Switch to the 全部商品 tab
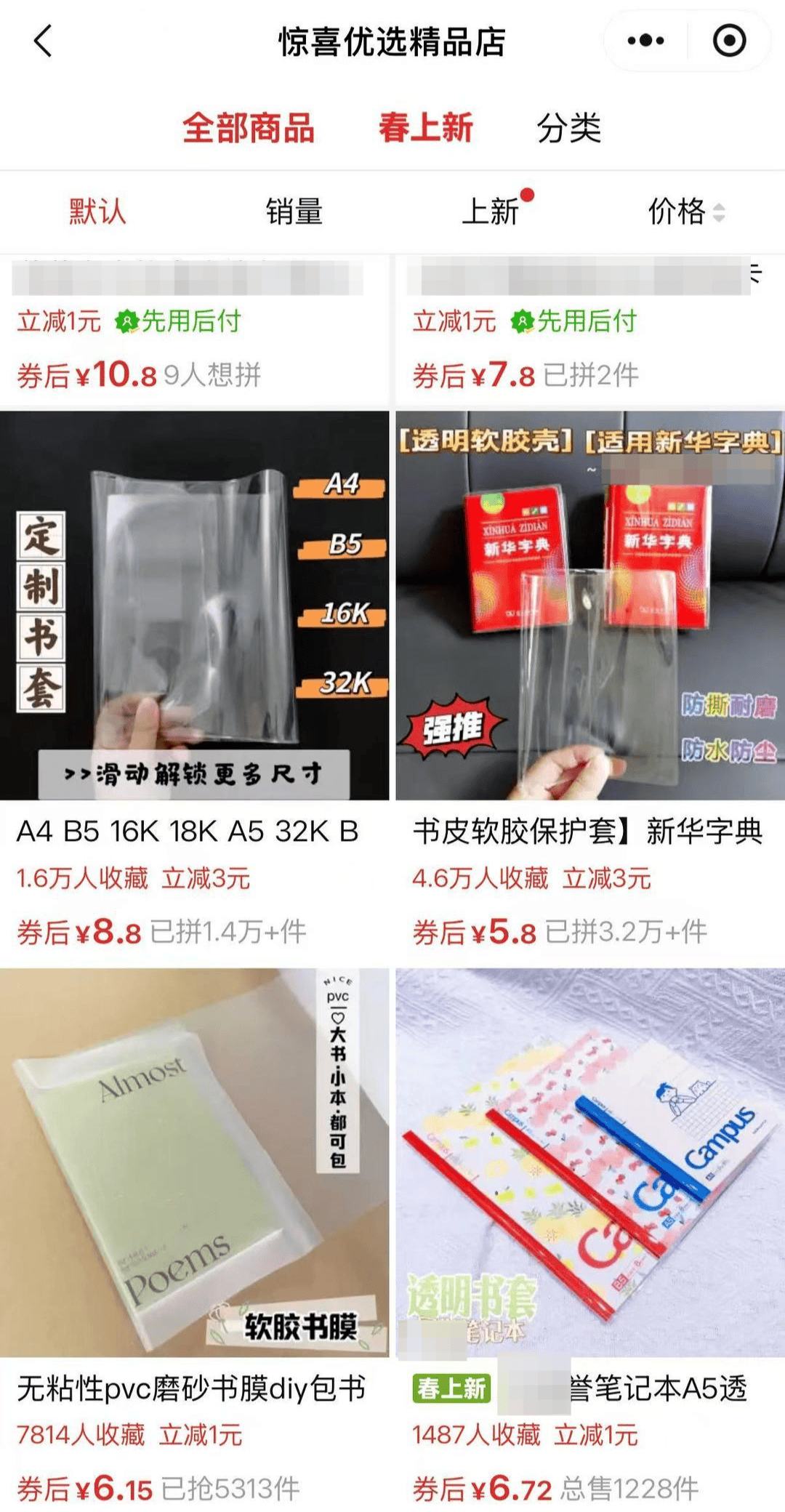This screenshot has width=785, height=1512. pos(248,129)
